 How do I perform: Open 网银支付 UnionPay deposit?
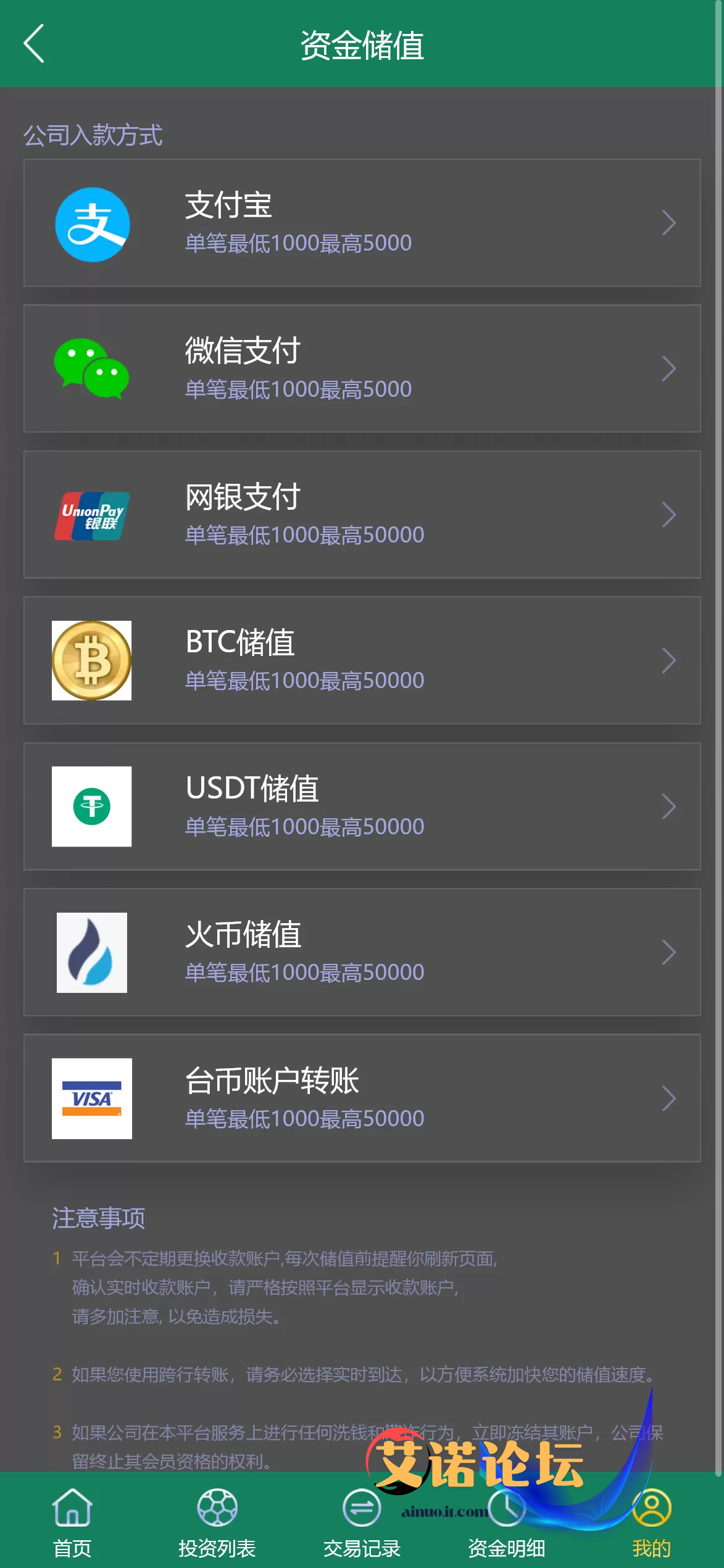(362, 515)
